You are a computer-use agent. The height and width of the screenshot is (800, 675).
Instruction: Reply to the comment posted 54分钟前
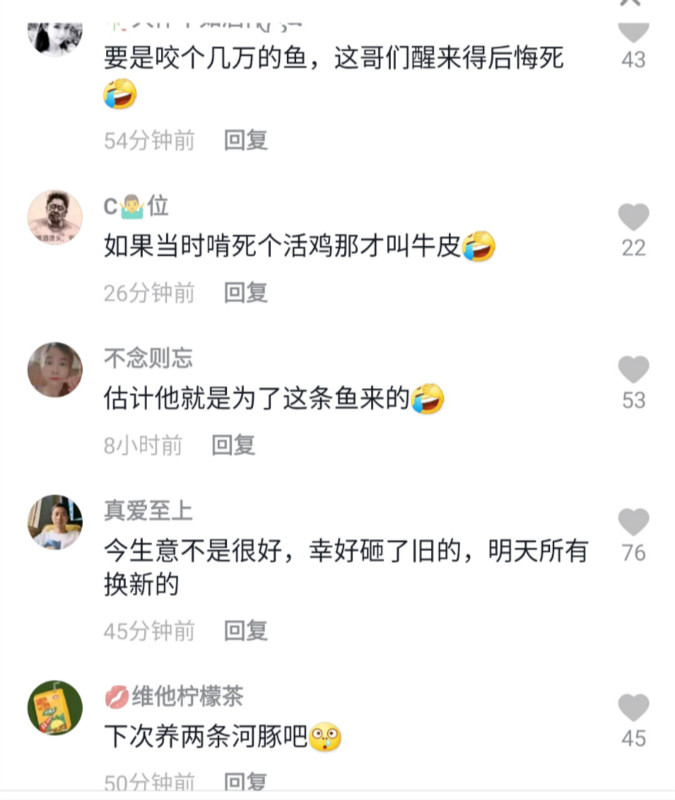[245, 141]
